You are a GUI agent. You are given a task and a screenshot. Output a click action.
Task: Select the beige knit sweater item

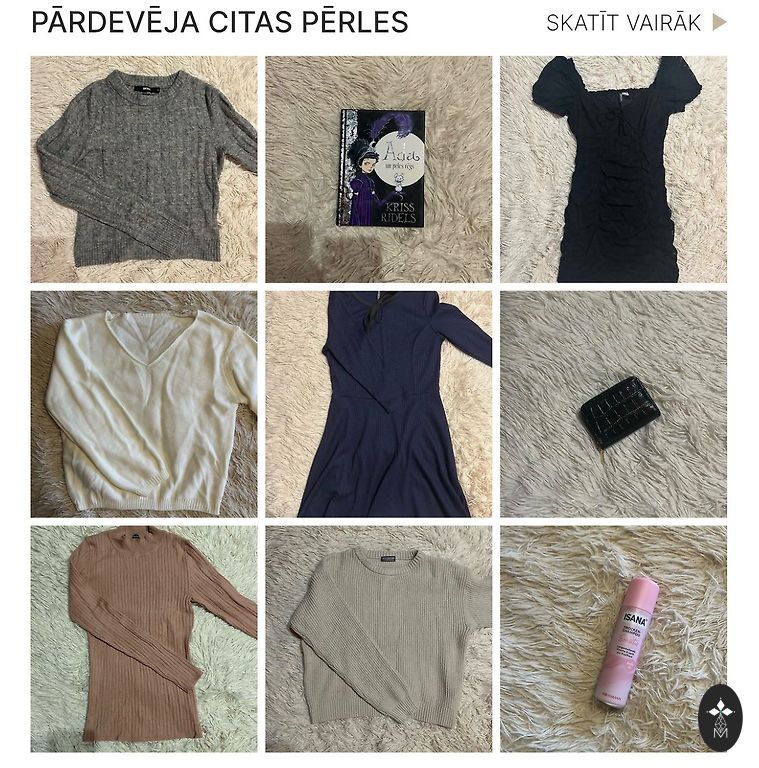click(x=379, y=638)
